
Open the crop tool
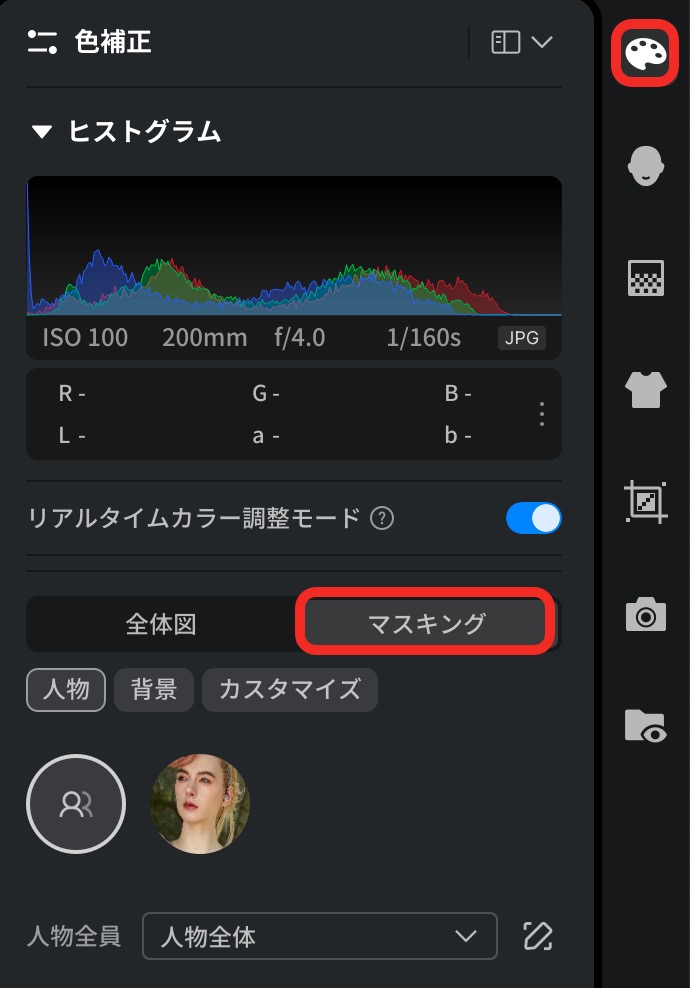(x=646, y=500)
